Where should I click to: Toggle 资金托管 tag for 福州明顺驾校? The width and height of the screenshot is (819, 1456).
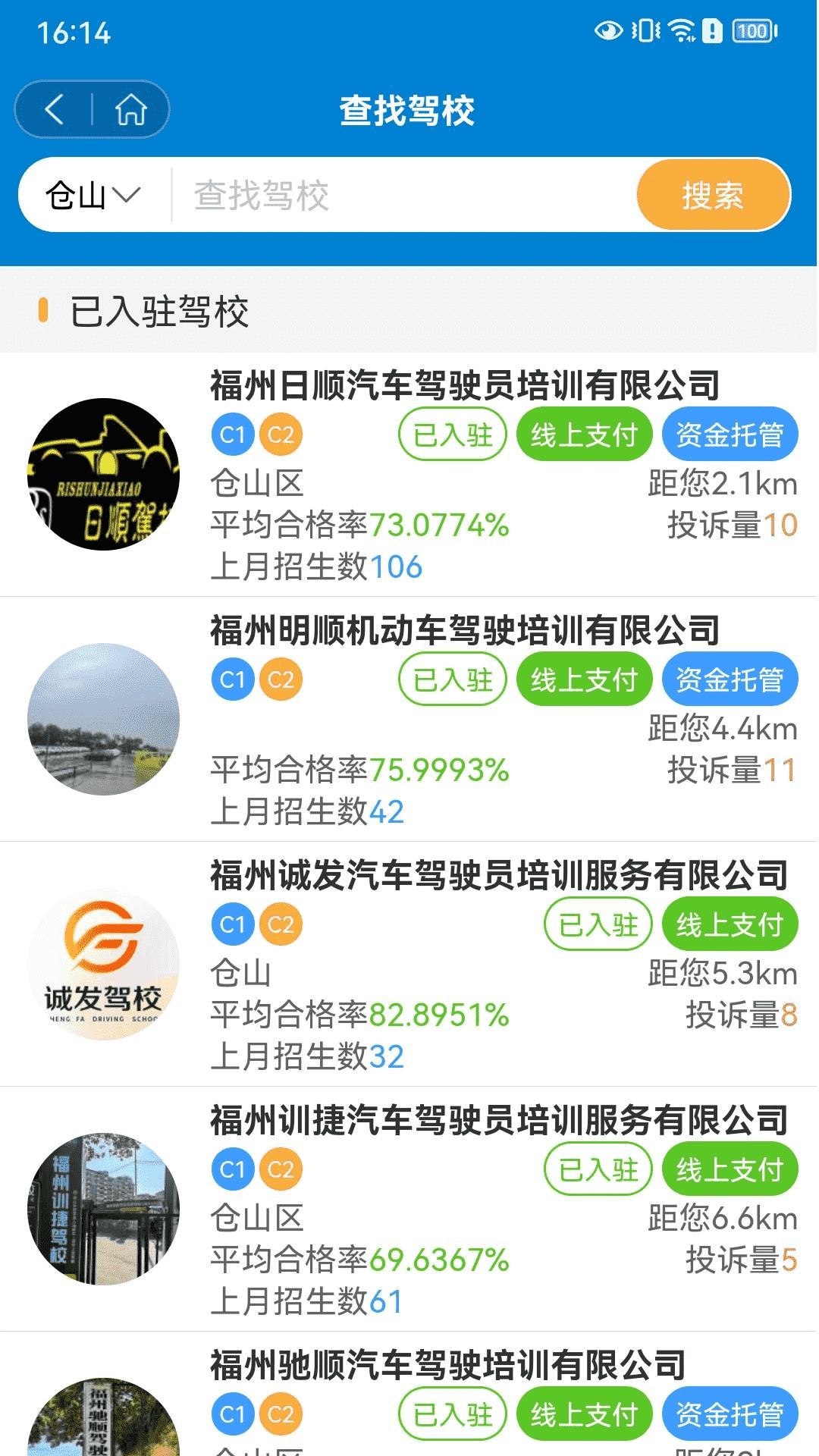click(729, 679)
